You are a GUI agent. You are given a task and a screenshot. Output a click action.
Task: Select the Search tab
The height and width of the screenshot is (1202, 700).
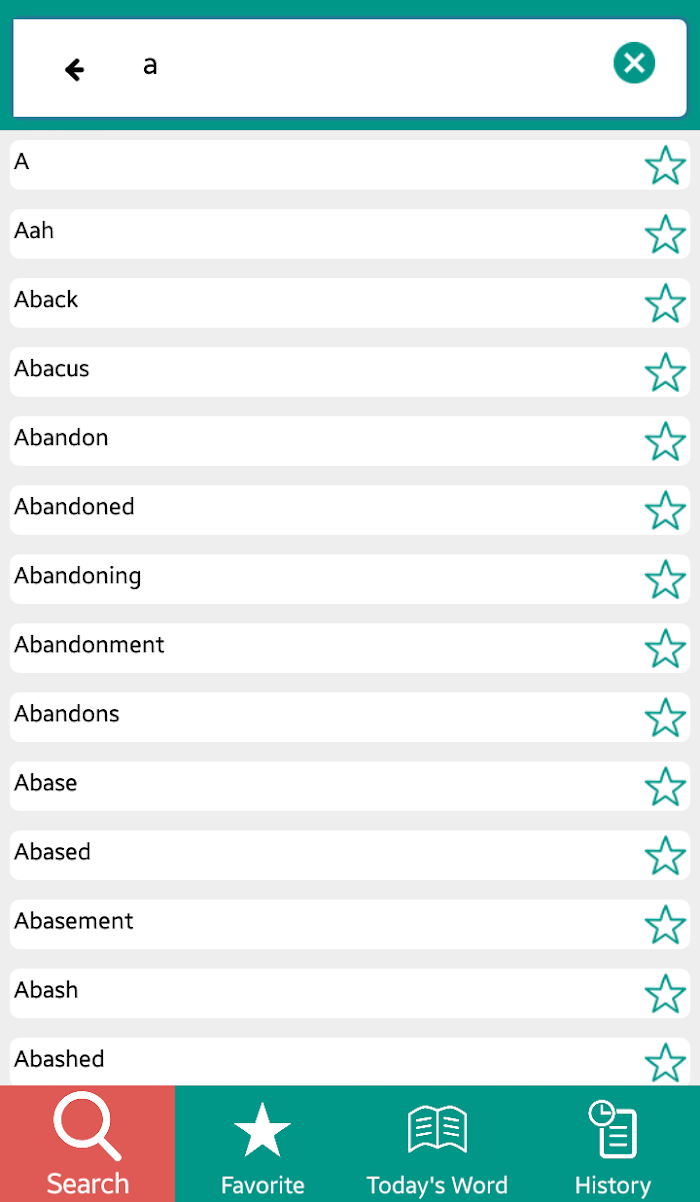coord(87,1144)
